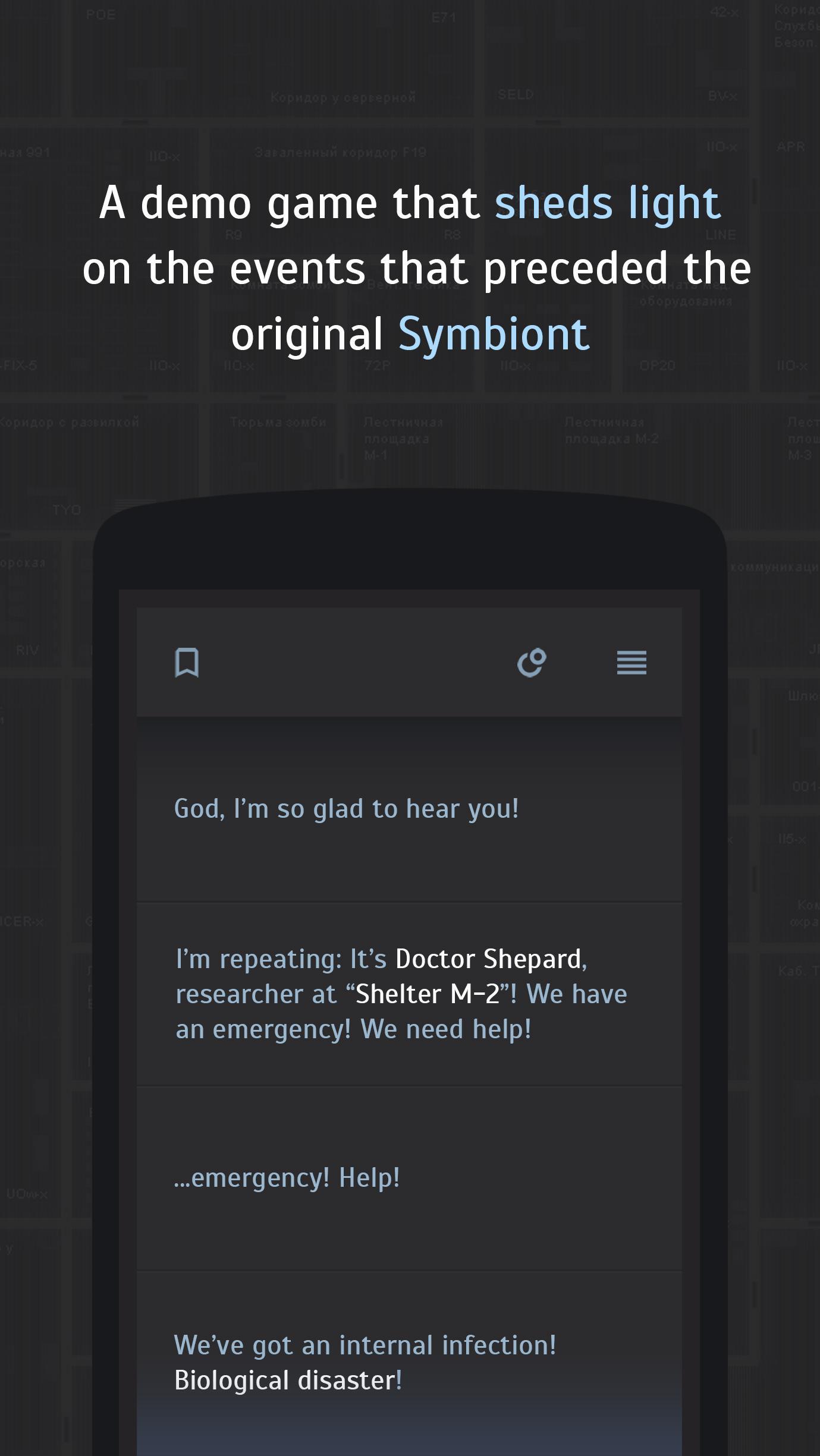The width and height of the screenshot is (820, 1456).
Task: Click the "sheds light" highlighted text
Action: 607,202
